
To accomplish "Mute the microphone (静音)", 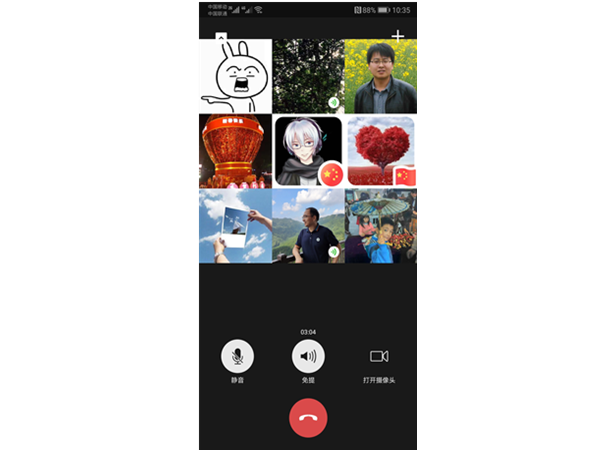I will click(237, 356).
